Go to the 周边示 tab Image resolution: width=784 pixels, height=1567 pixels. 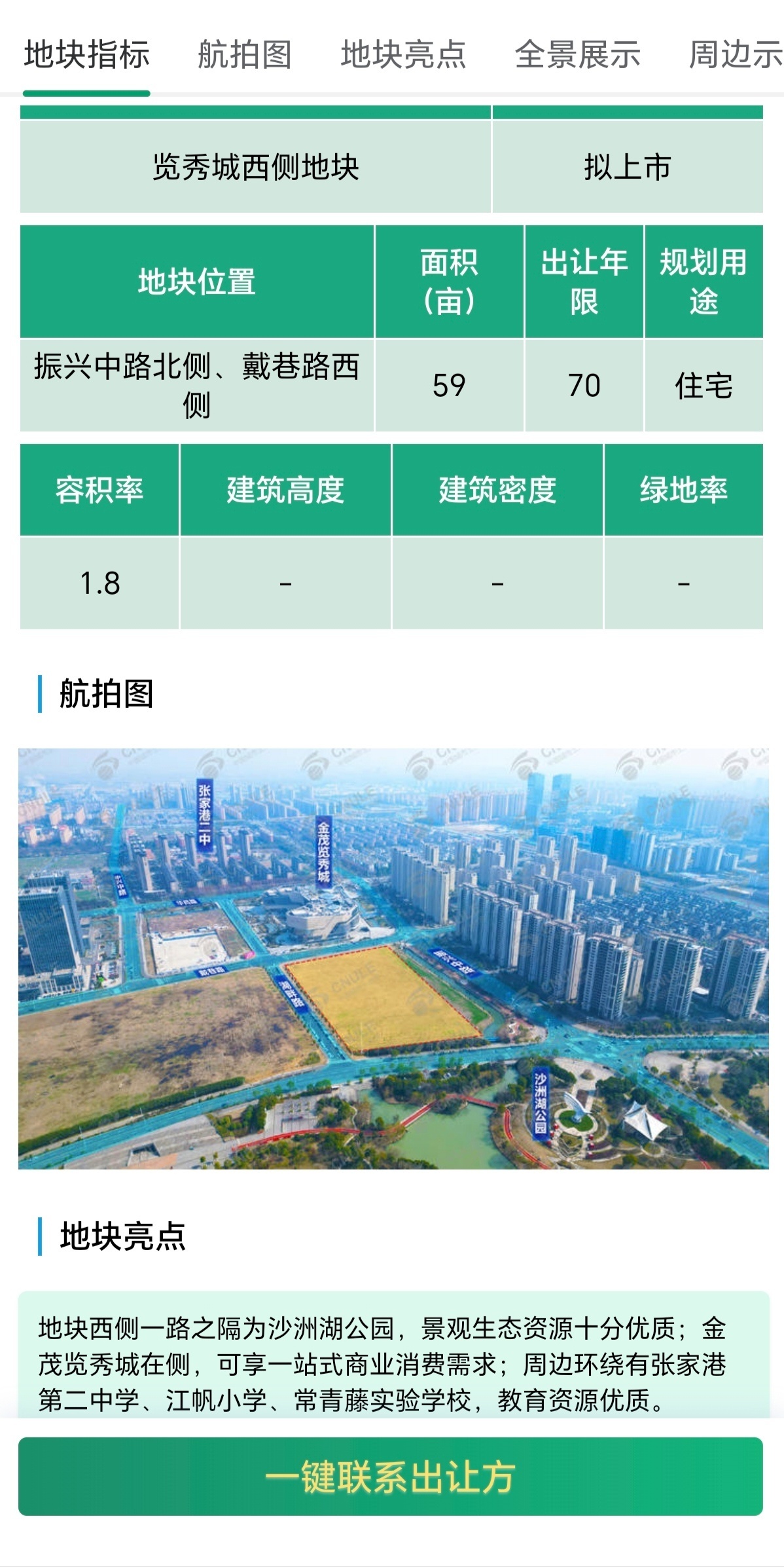coord(736,54)
